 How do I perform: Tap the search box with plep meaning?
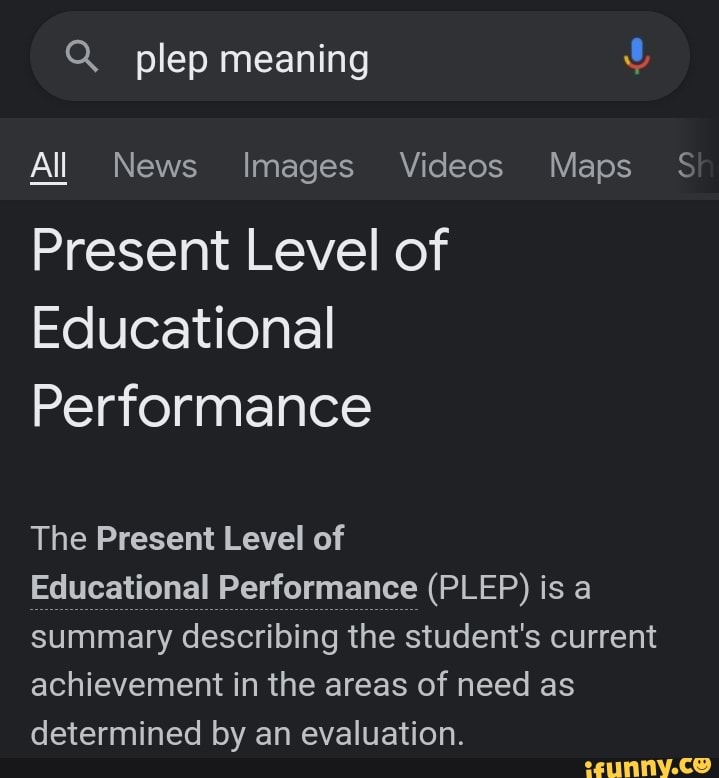(x=360, y=59)
